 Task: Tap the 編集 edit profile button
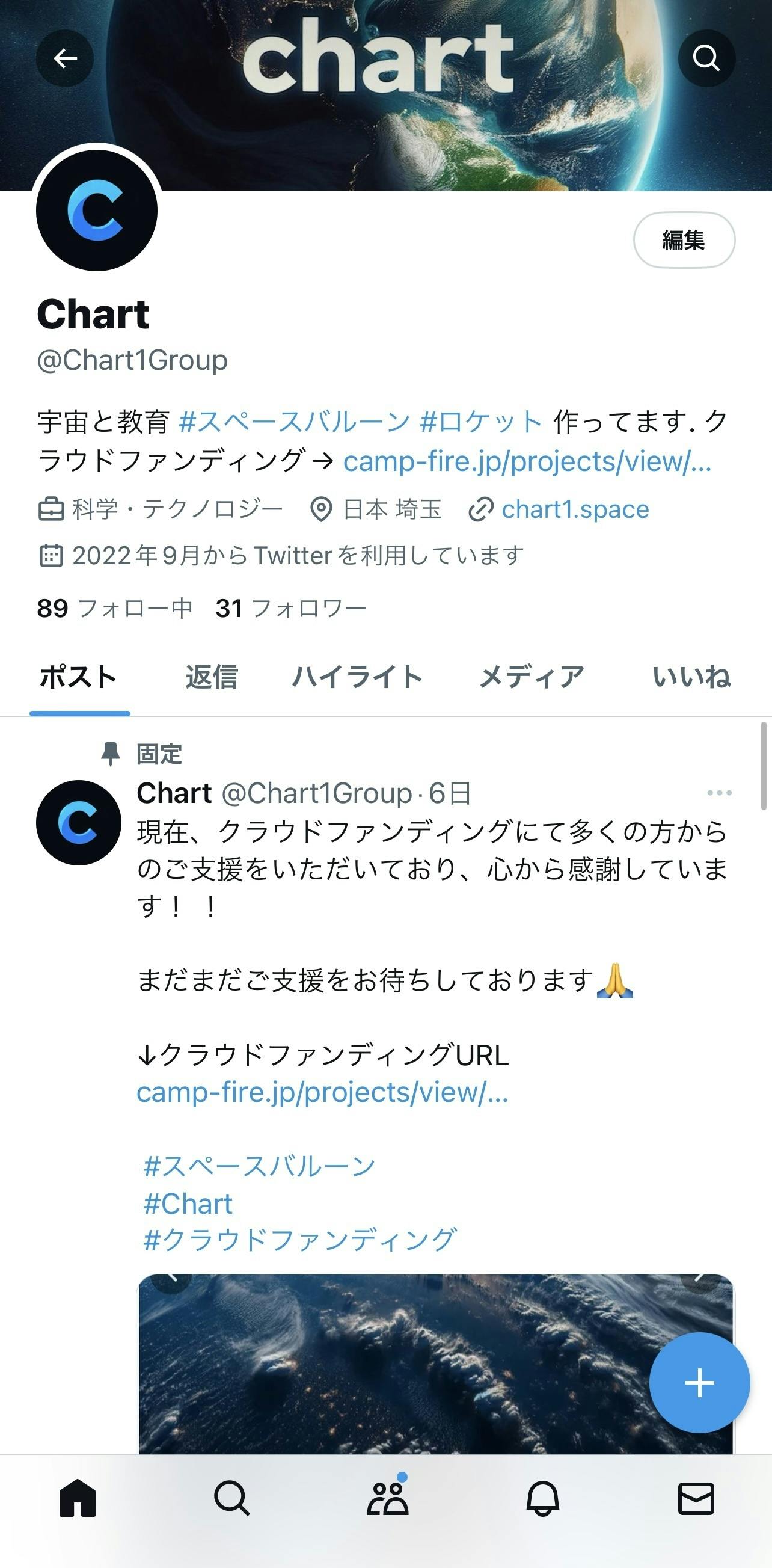(684, 240)
